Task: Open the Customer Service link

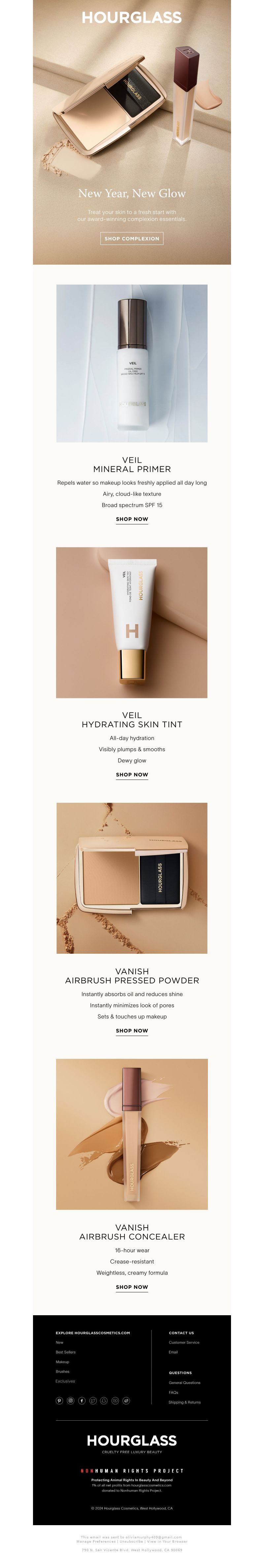Action: (x=183, y=1342)
